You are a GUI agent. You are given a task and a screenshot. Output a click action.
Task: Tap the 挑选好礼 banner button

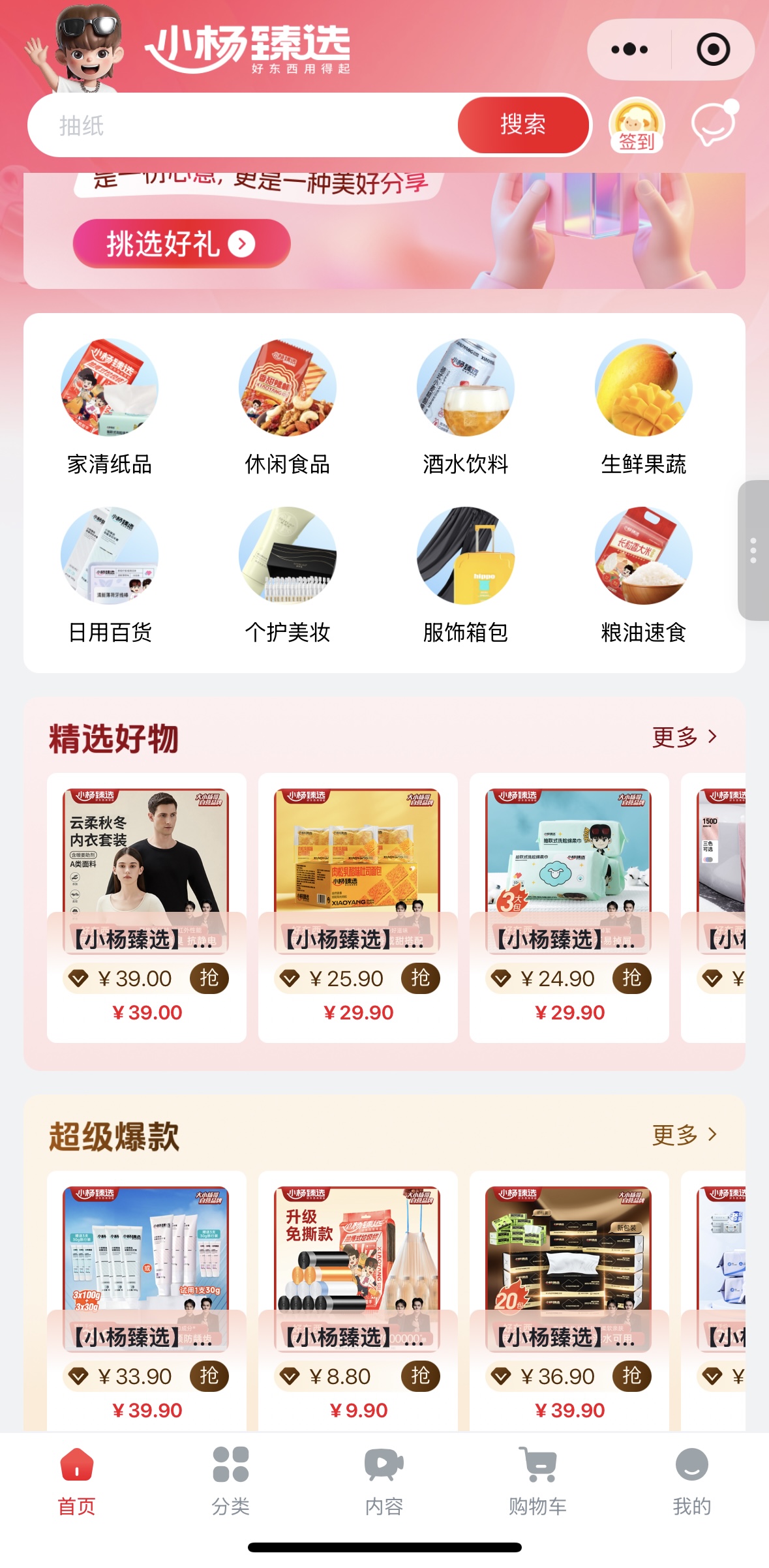pos(181,244)
